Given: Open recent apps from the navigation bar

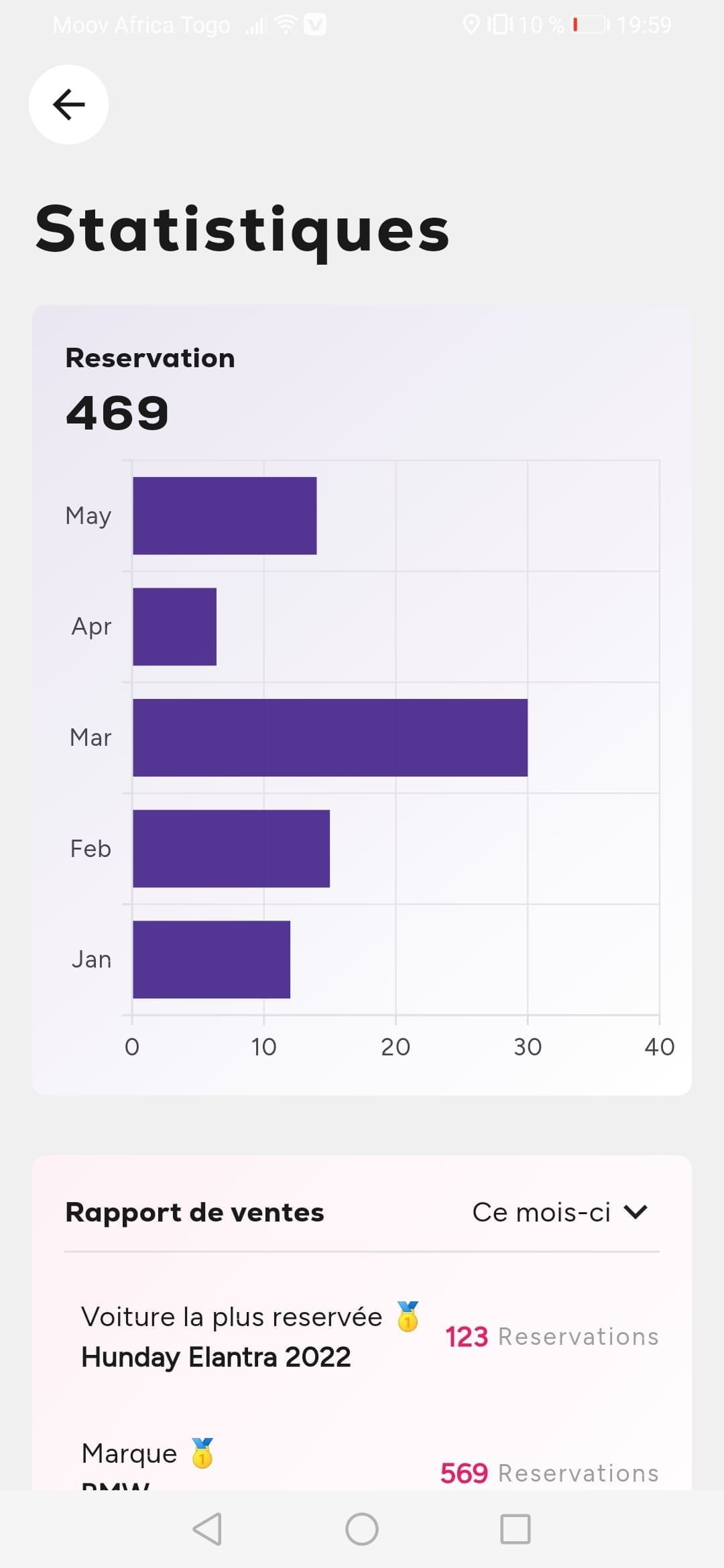Looking at the screenshot, I should 515,1529.
